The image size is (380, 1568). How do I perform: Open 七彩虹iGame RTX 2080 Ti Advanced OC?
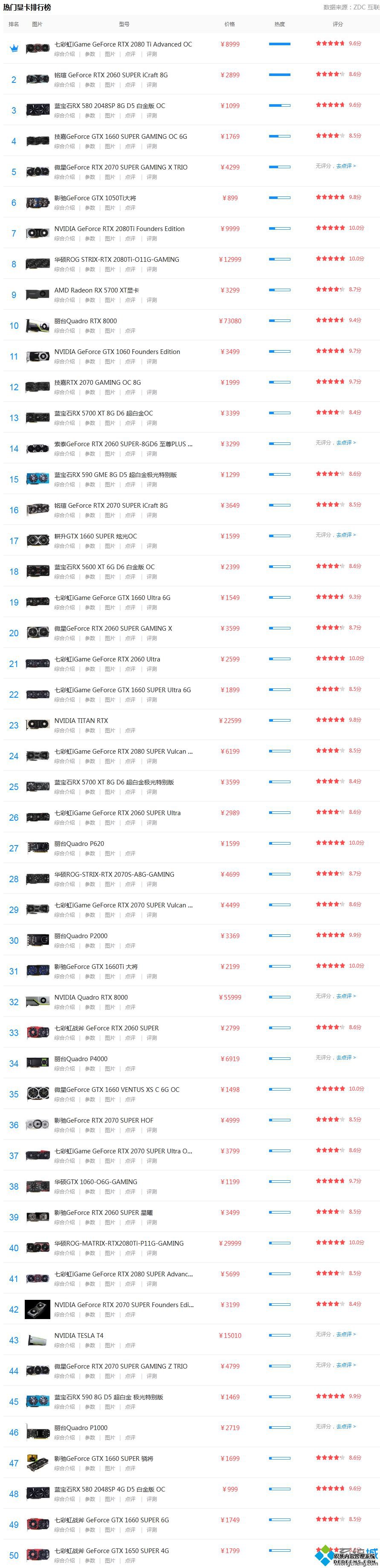(x=123, y=44)
